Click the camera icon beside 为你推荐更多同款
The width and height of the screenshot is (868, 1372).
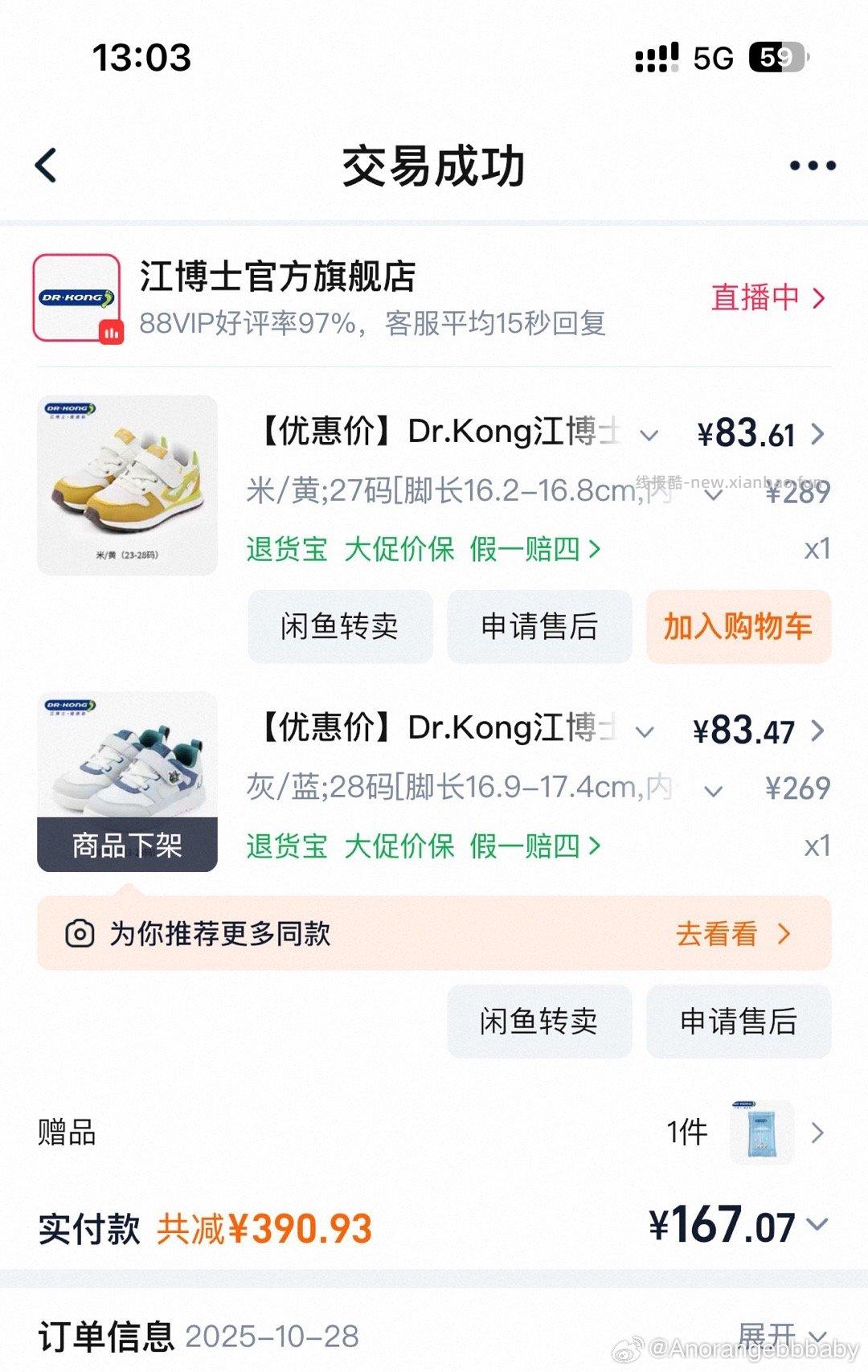point(79,932)
